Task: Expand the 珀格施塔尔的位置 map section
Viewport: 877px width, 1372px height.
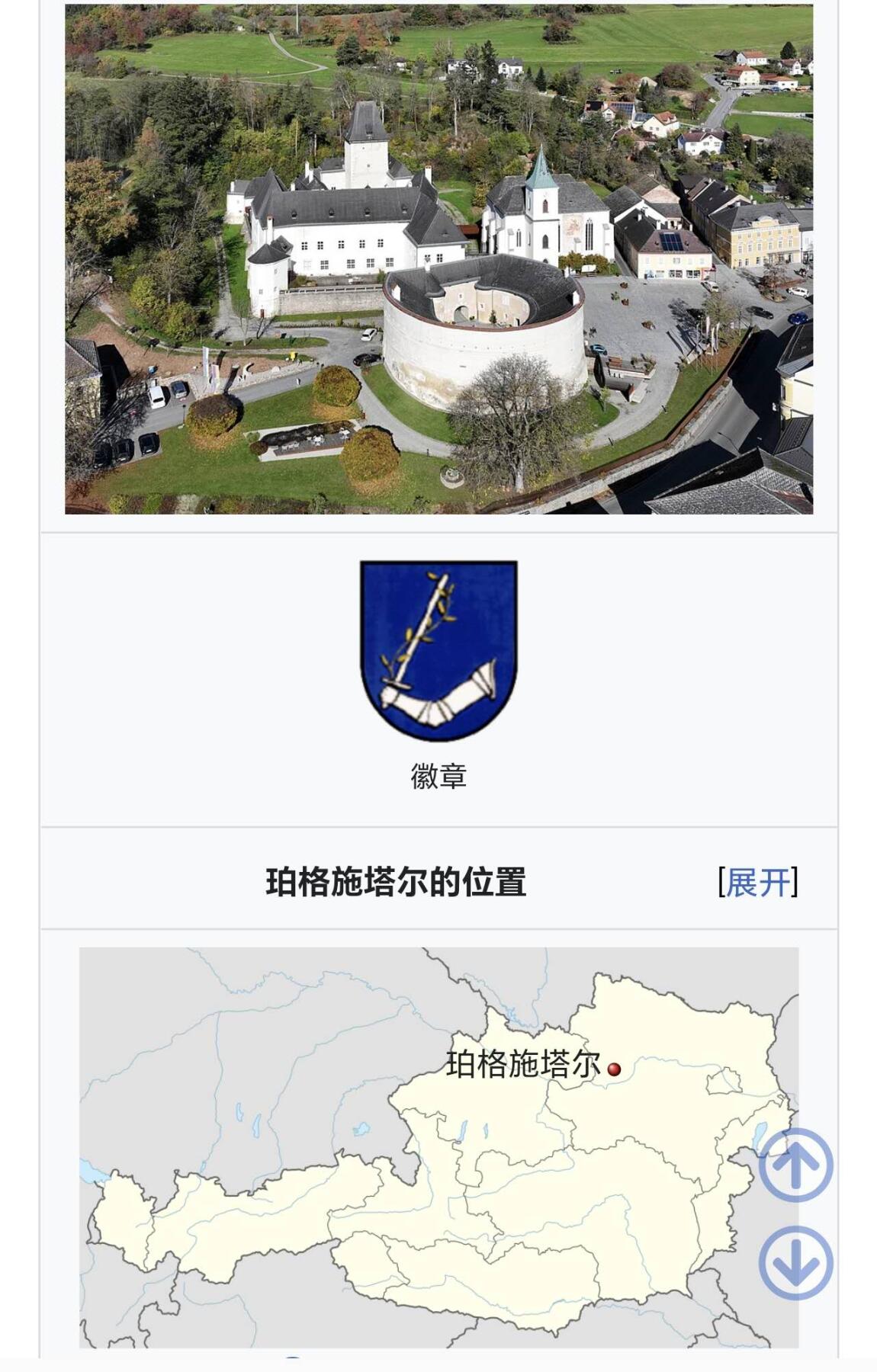Action: click(757, 882)
